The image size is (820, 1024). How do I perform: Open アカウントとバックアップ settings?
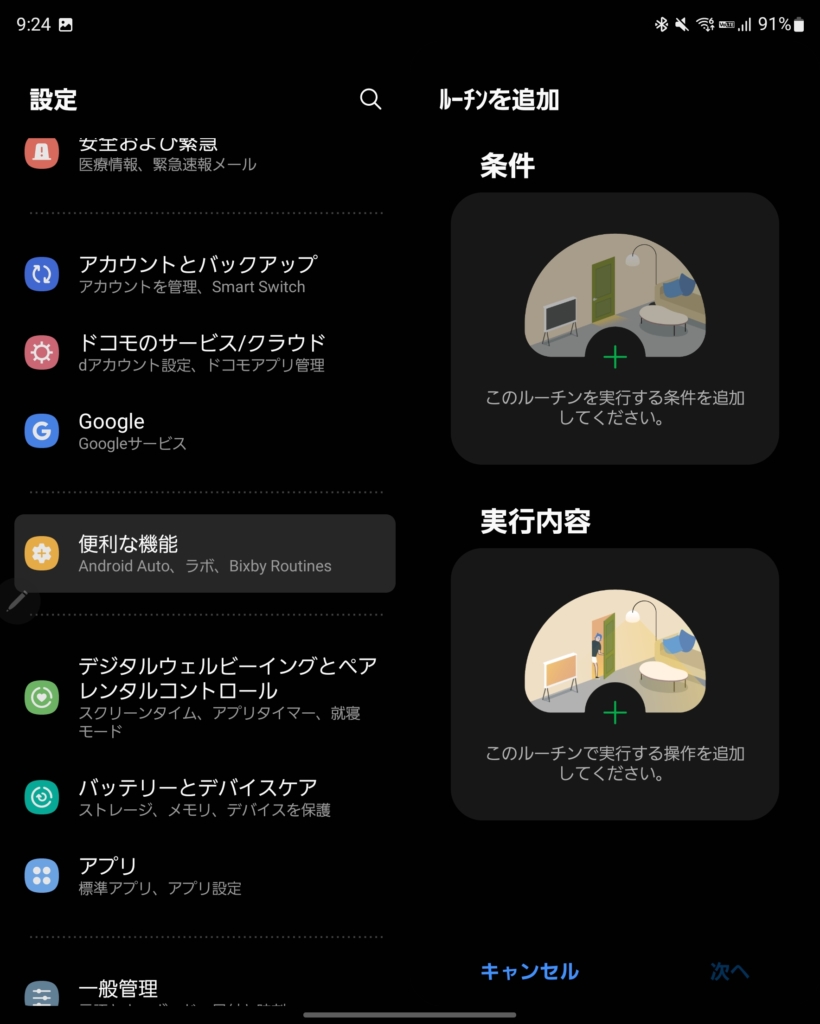point(197,274)
